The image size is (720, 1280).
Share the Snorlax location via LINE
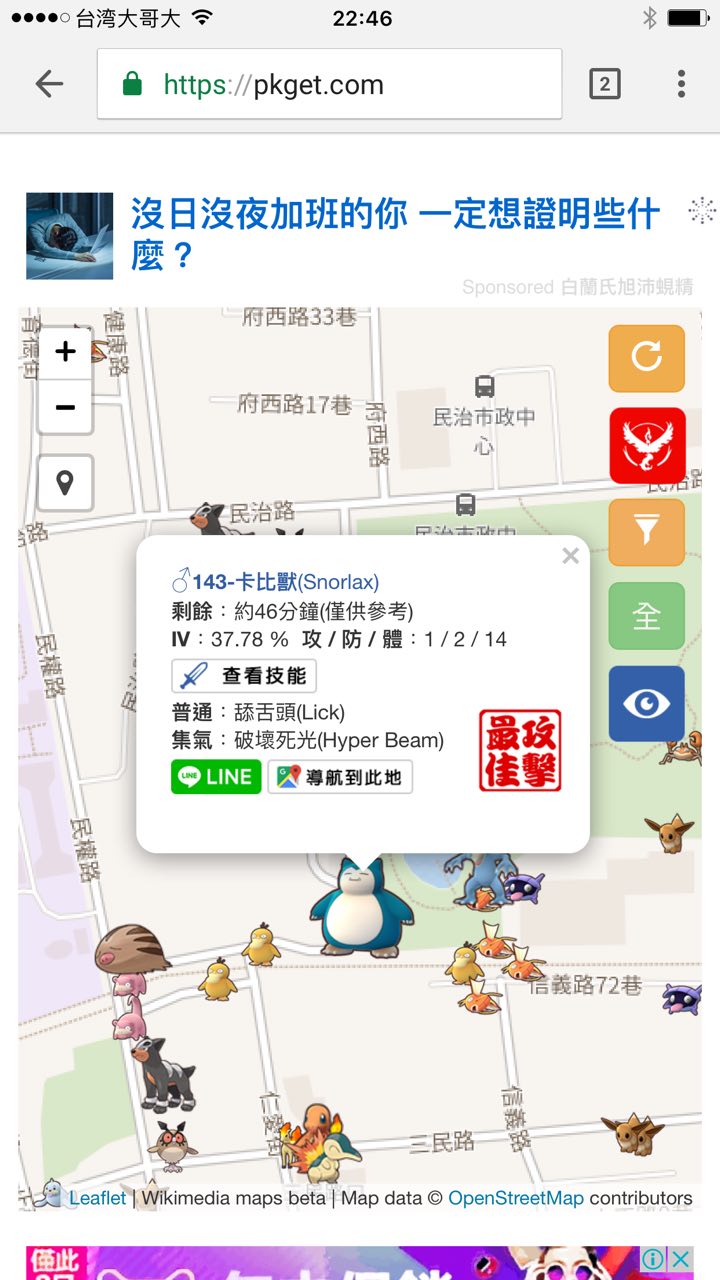click(x=216, y=777)
